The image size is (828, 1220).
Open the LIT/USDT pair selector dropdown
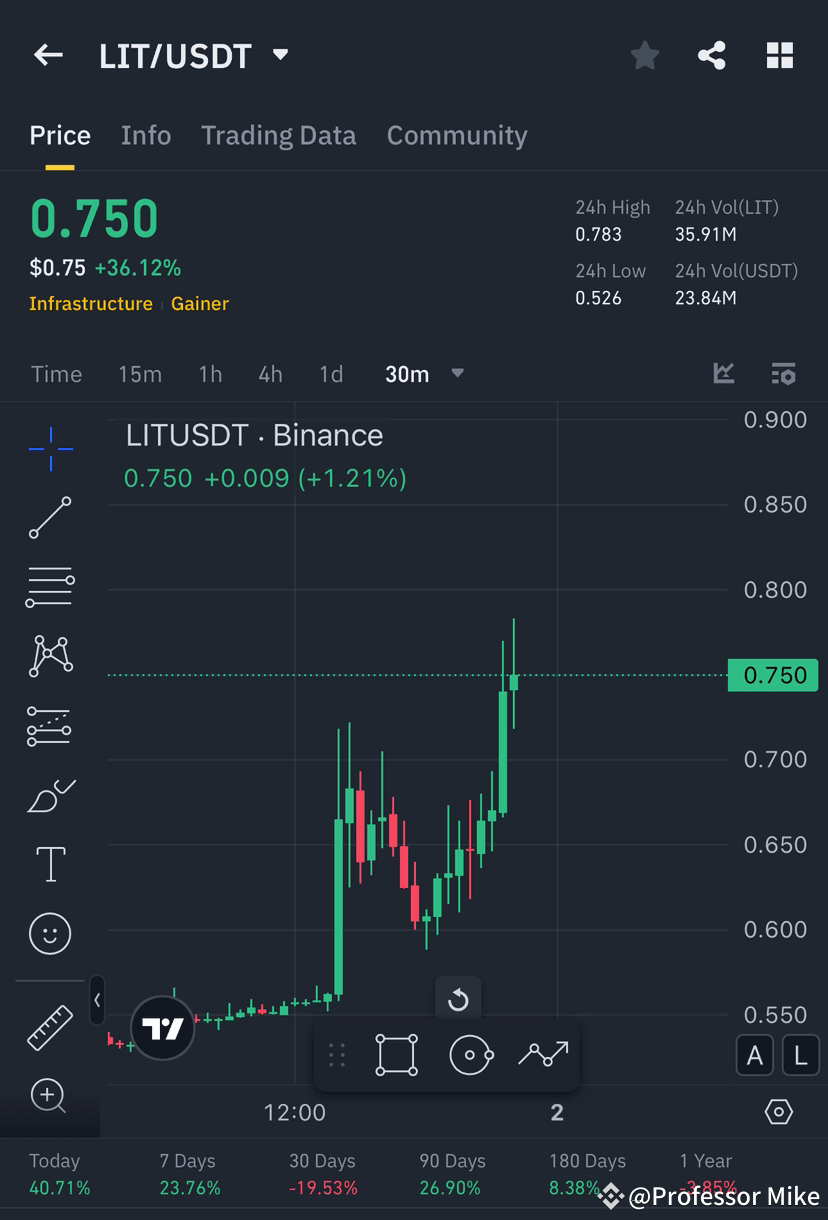coord(279,55)
